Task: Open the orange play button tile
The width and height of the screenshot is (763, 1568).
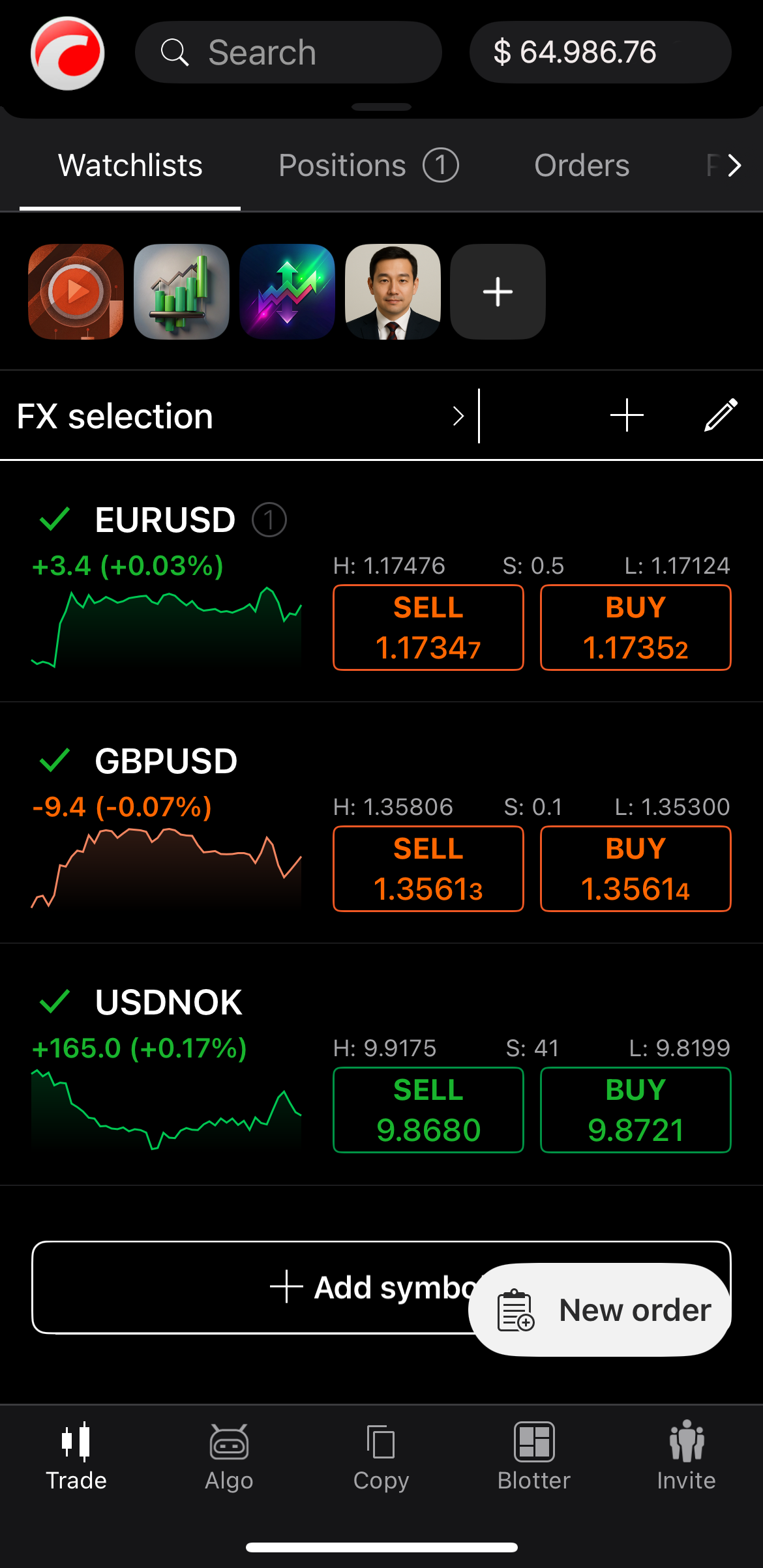Action: [x=76, y=291]
